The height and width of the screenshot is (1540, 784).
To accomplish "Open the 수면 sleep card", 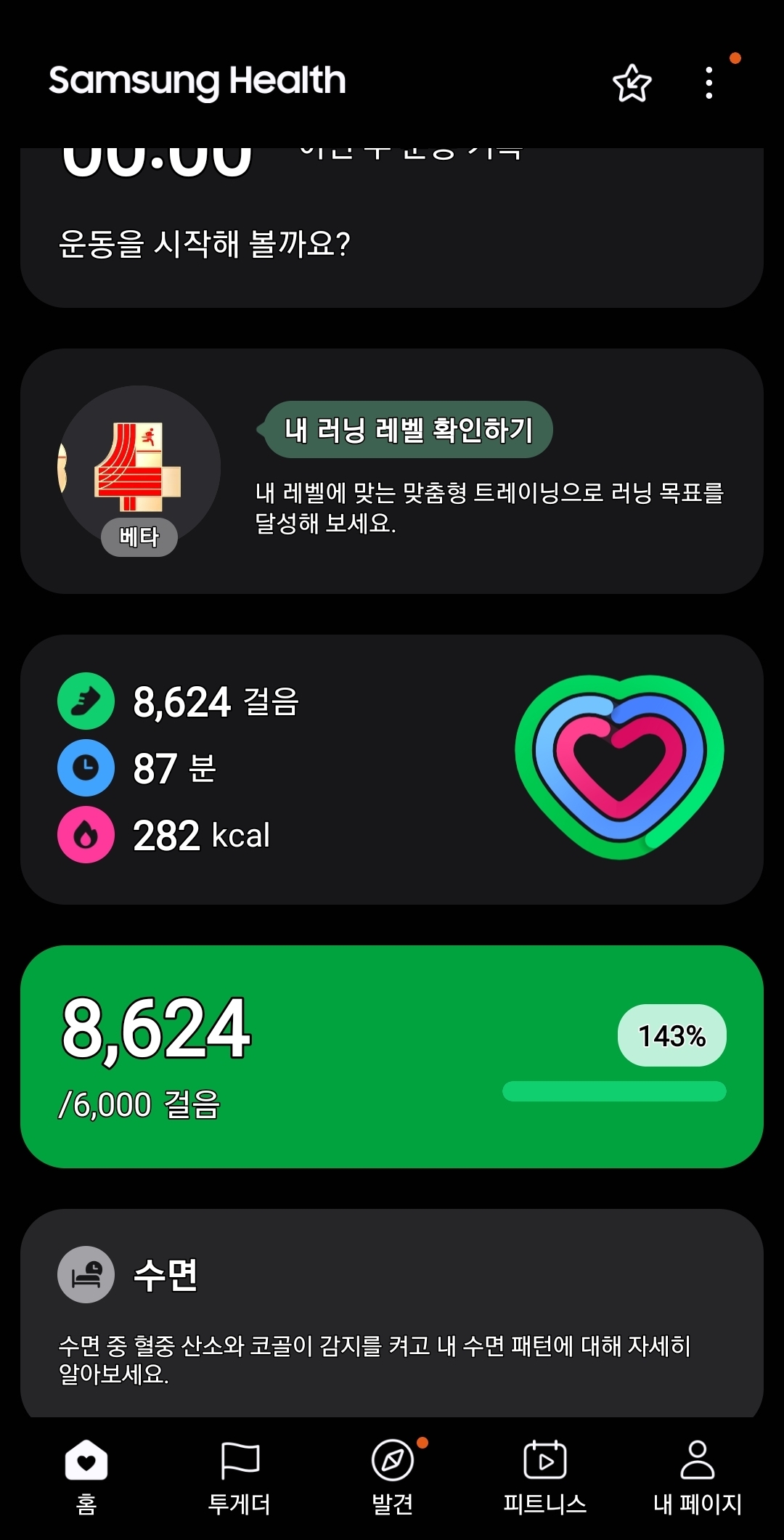I will [392, 1314].
